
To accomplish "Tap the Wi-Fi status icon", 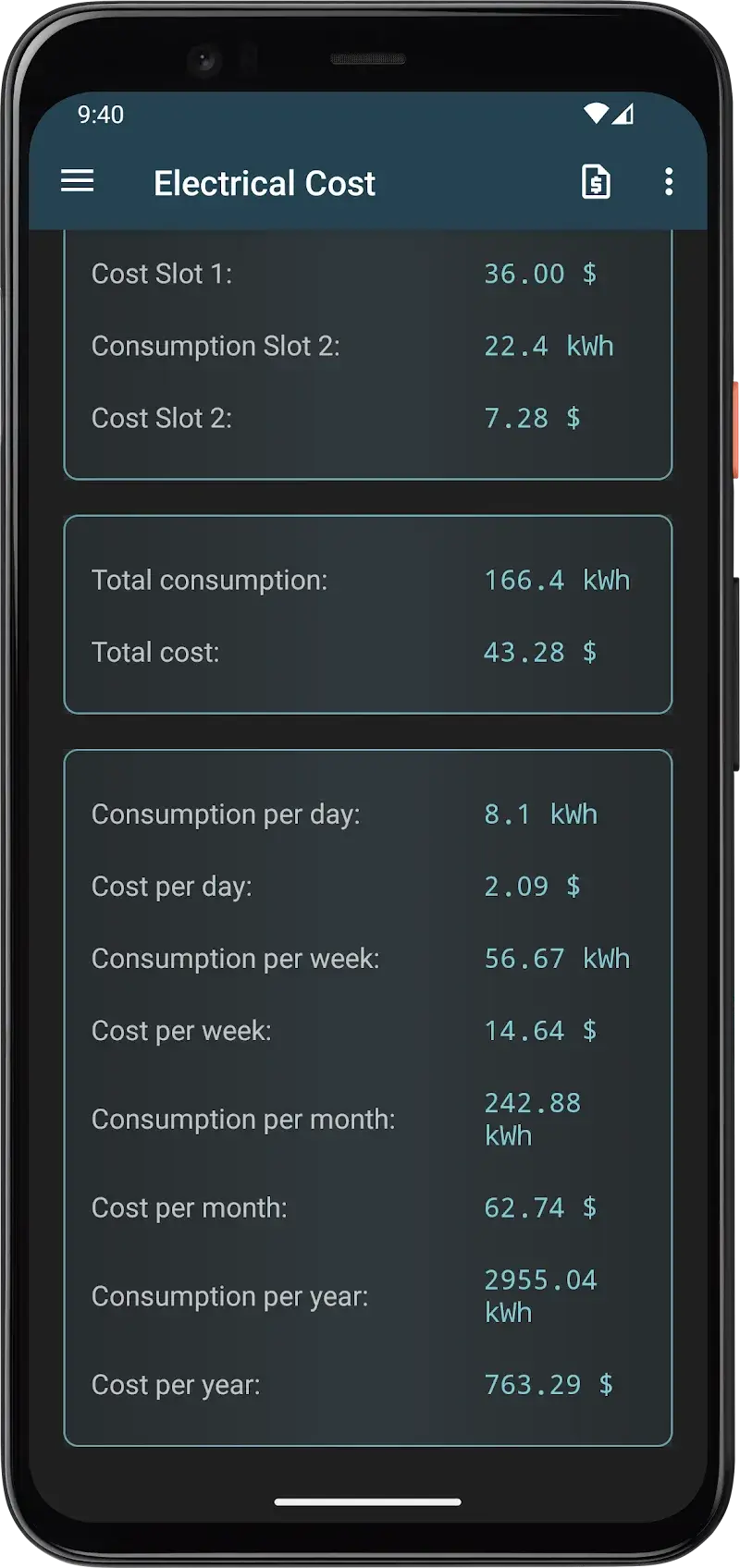I will click(x=596, y=113).
